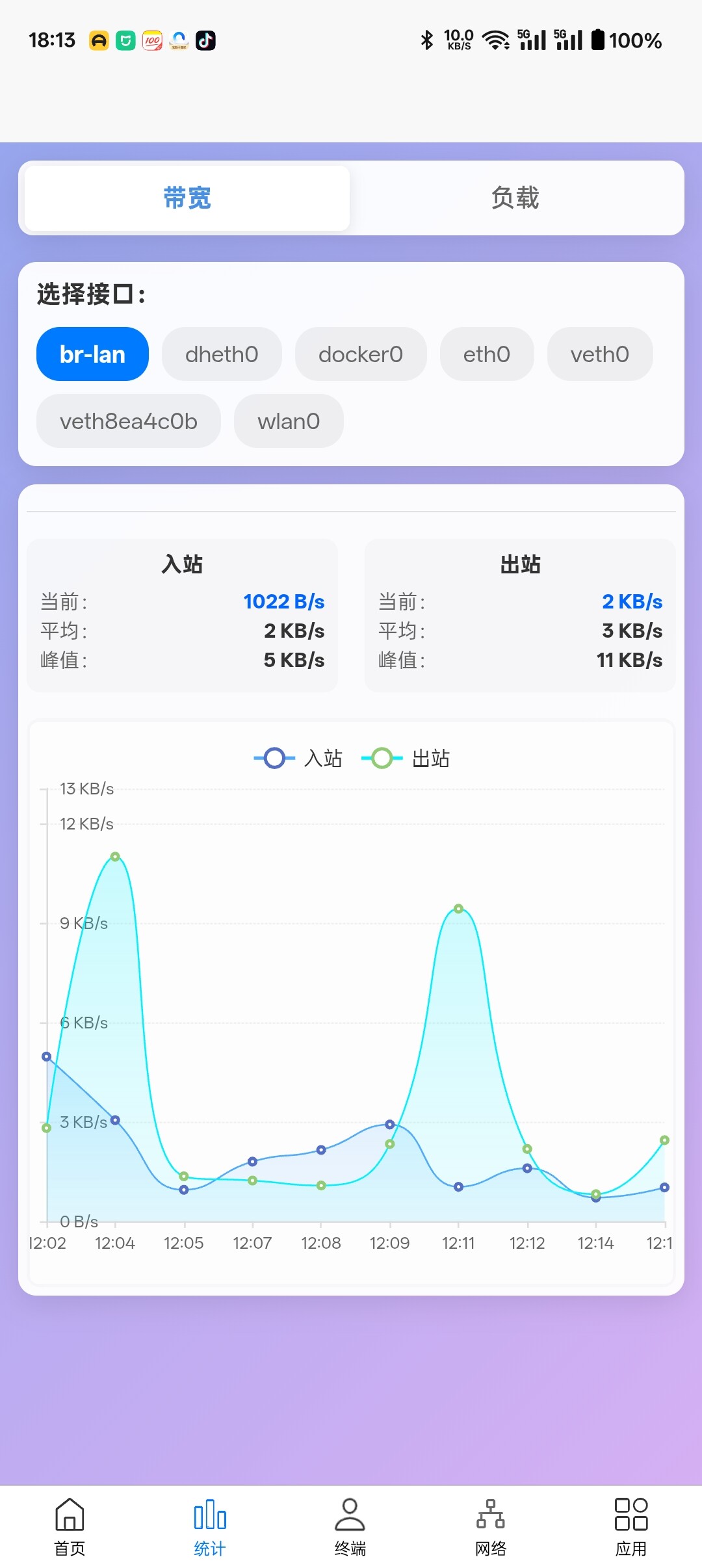The height and width of the screenshot is (1568, 702).
Task: Pick the wlan0 interface
Action: point(289,421)
